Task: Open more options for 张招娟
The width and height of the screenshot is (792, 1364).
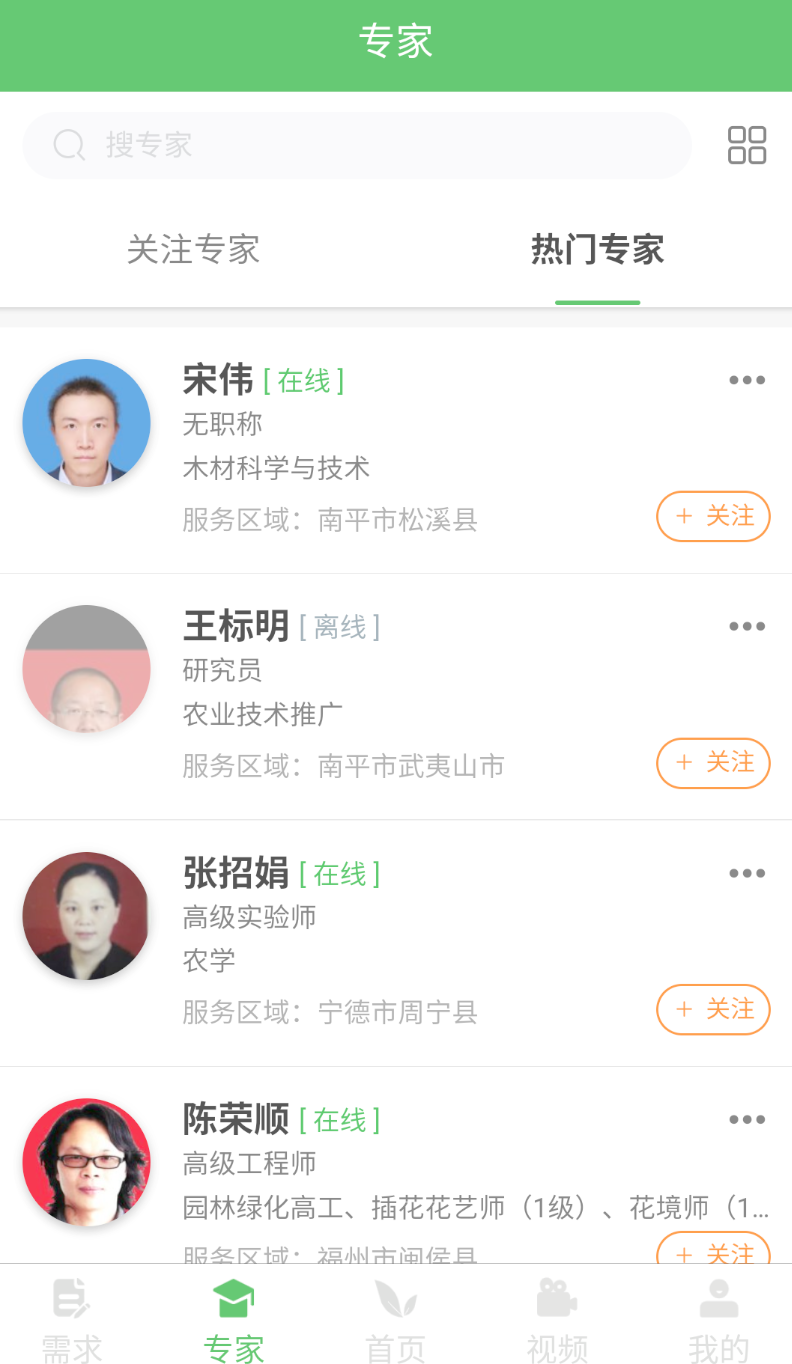Action: (747, 874)
